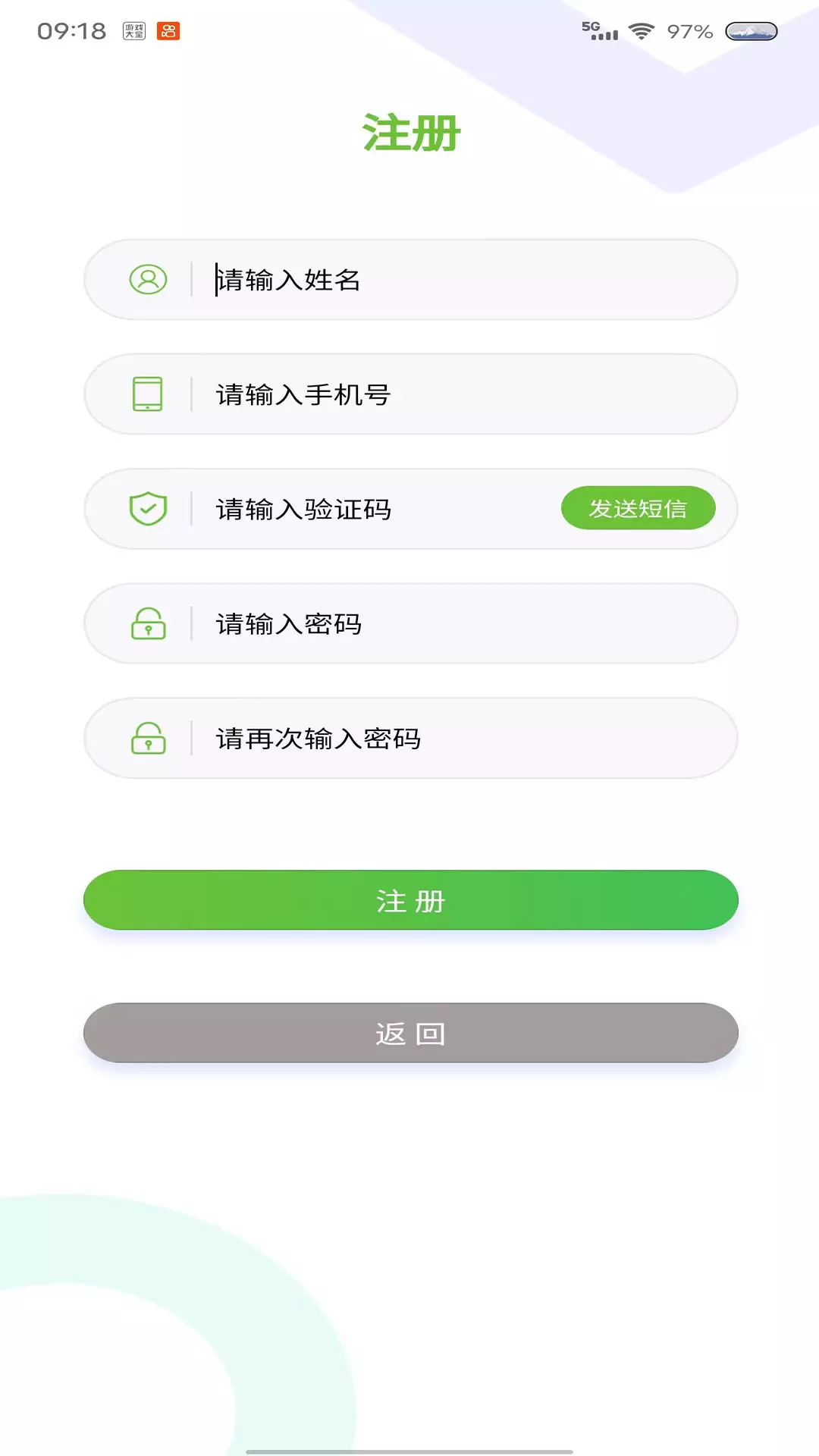Enter the 请输入密码 password field
Screen dimensions: 819x1456
click(x=410, y=623)
